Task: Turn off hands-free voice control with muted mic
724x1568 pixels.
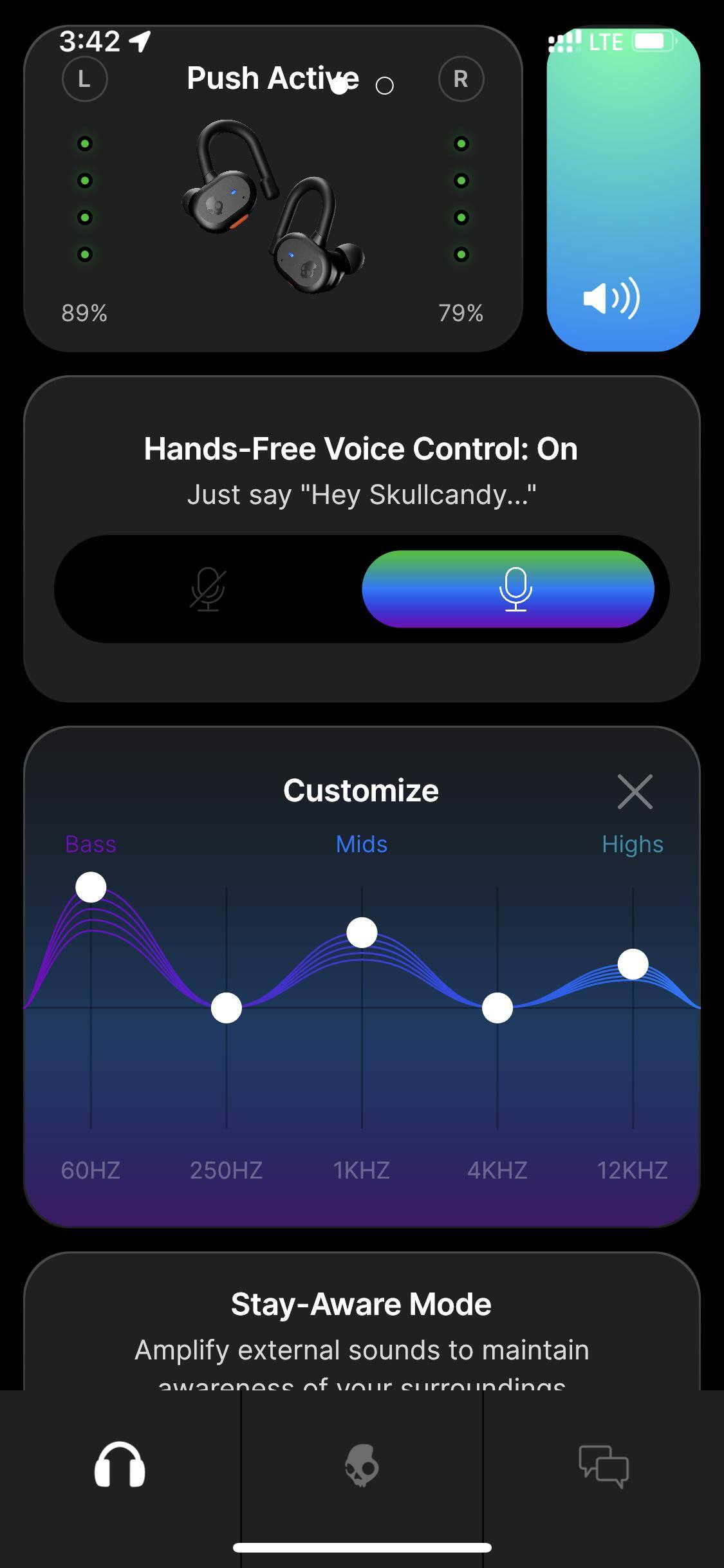Action: tap(207, 589)
